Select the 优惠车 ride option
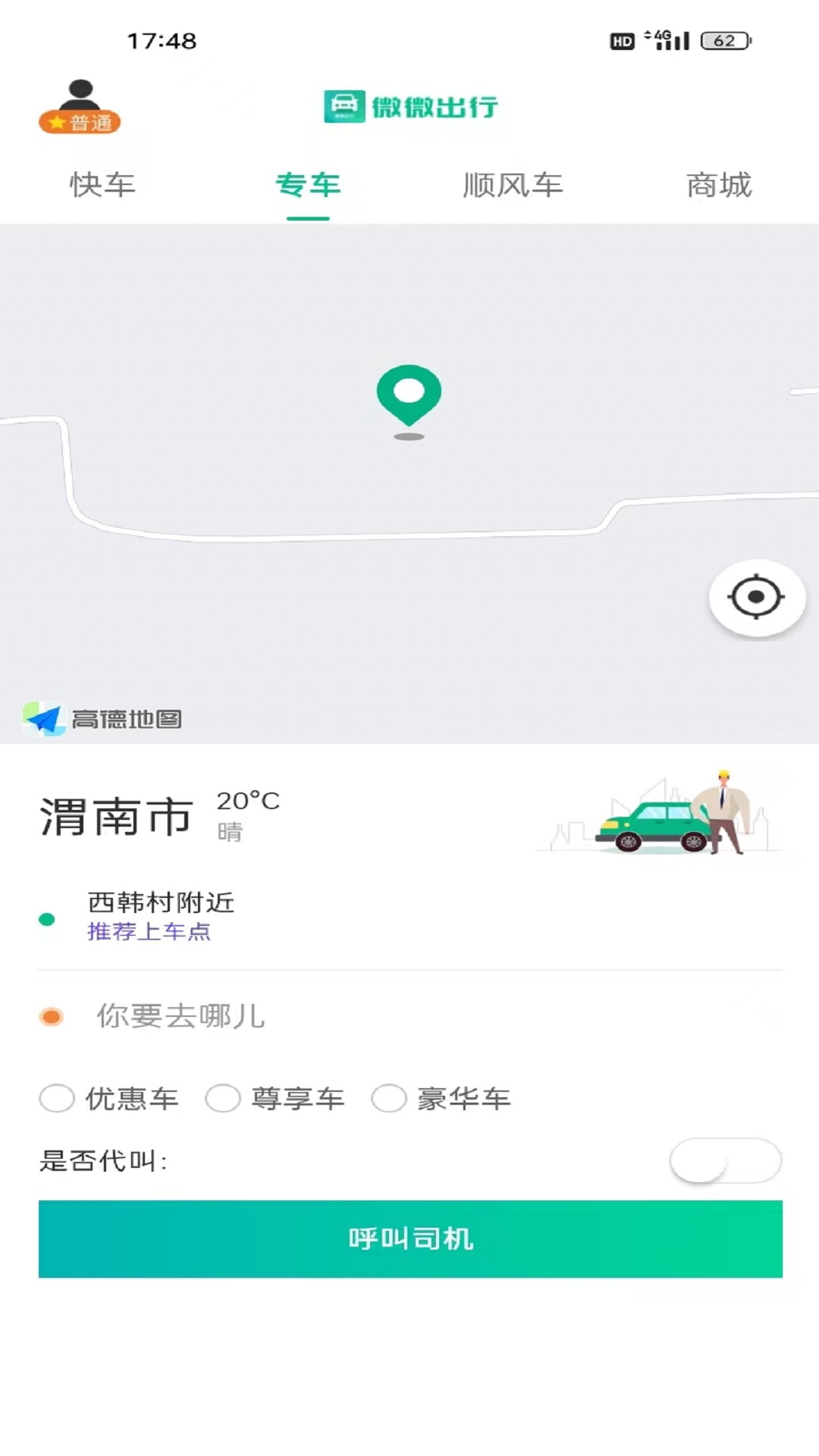 (57, 1097)
